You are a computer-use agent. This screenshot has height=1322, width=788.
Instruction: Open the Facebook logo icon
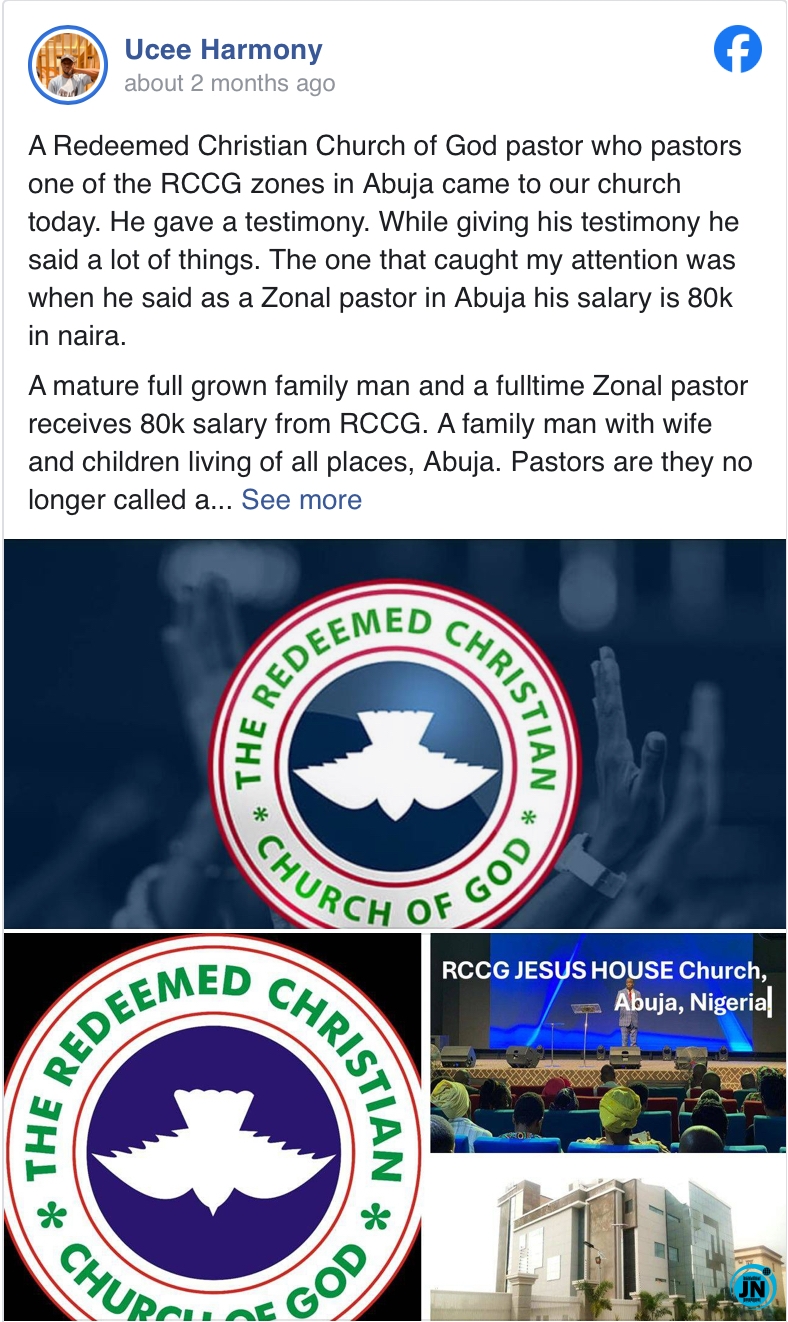coord(737,51)
